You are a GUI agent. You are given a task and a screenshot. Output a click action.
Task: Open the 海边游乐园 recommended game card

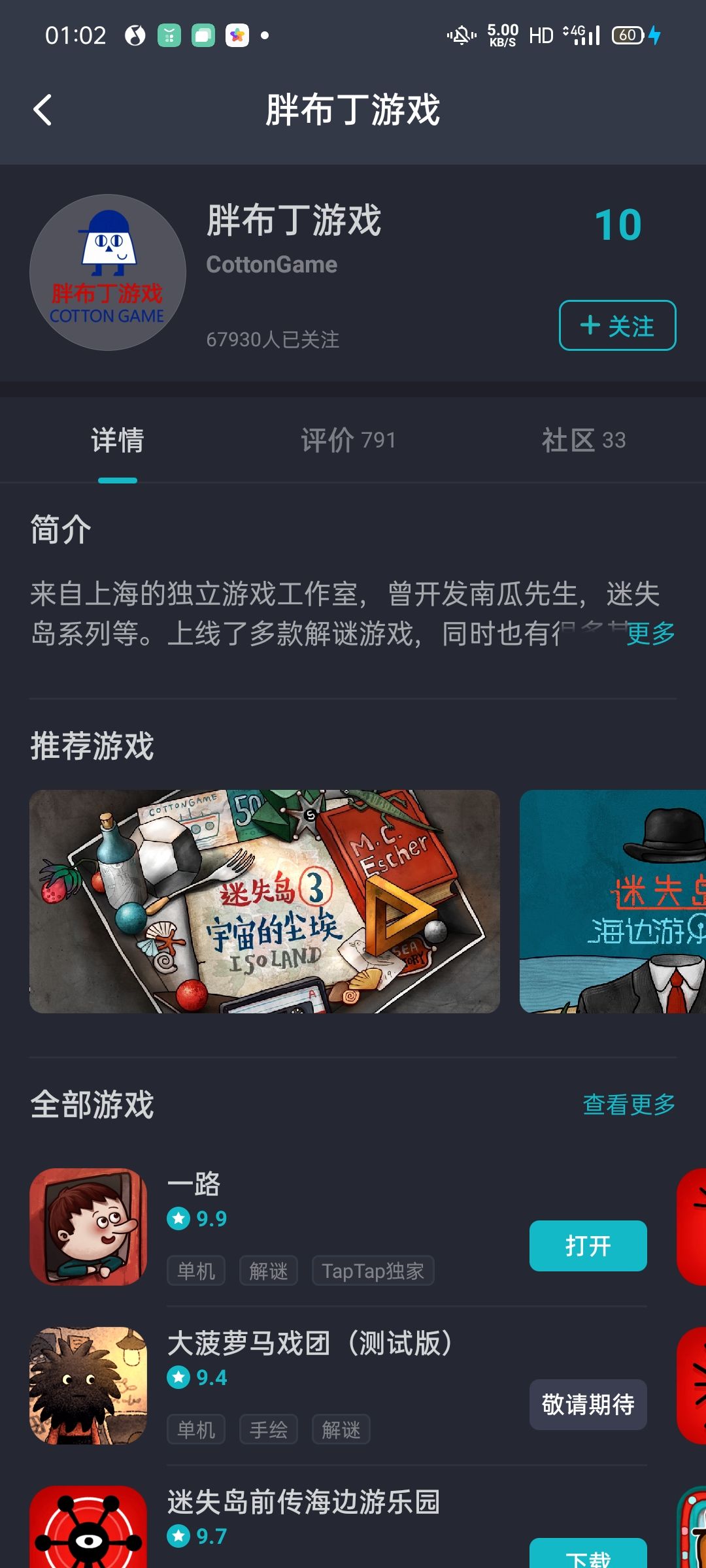tap(613, 902)
